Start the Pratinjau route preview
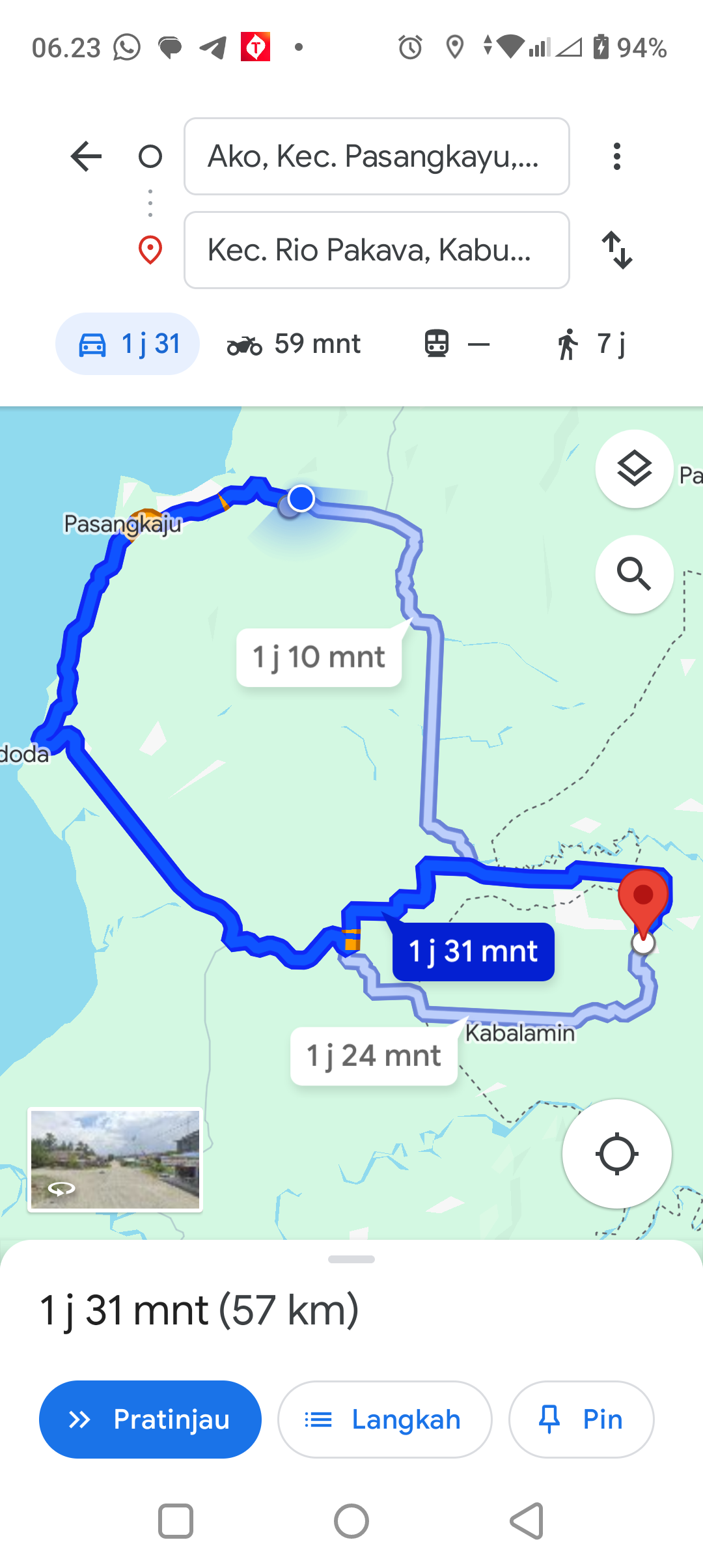703x1568 pixels. point(150,1420)
